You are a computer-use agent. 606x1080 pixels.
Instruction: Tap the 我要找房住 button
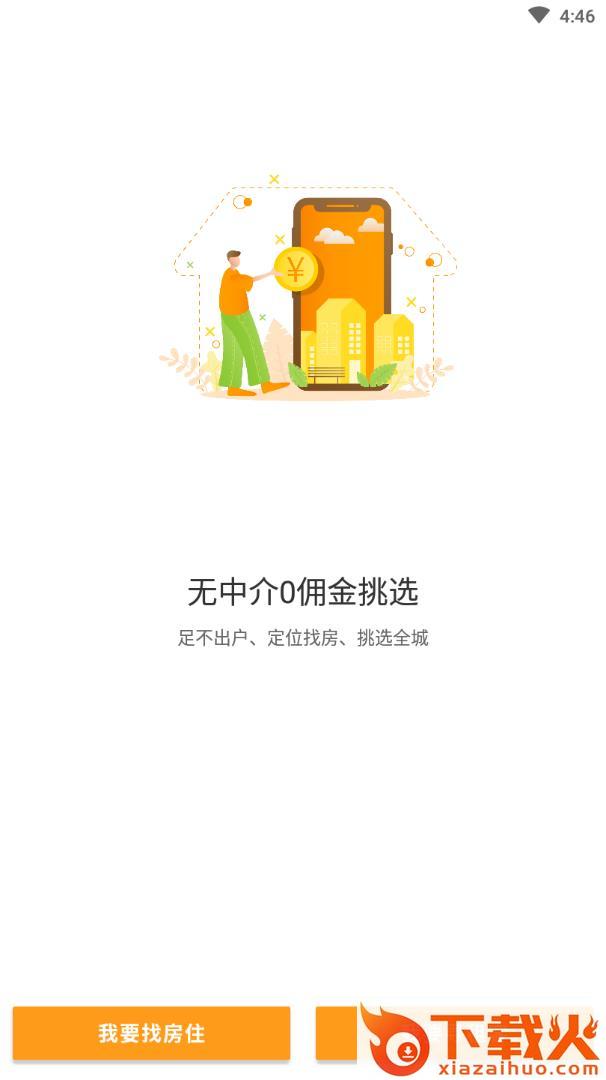(151, 1033)
